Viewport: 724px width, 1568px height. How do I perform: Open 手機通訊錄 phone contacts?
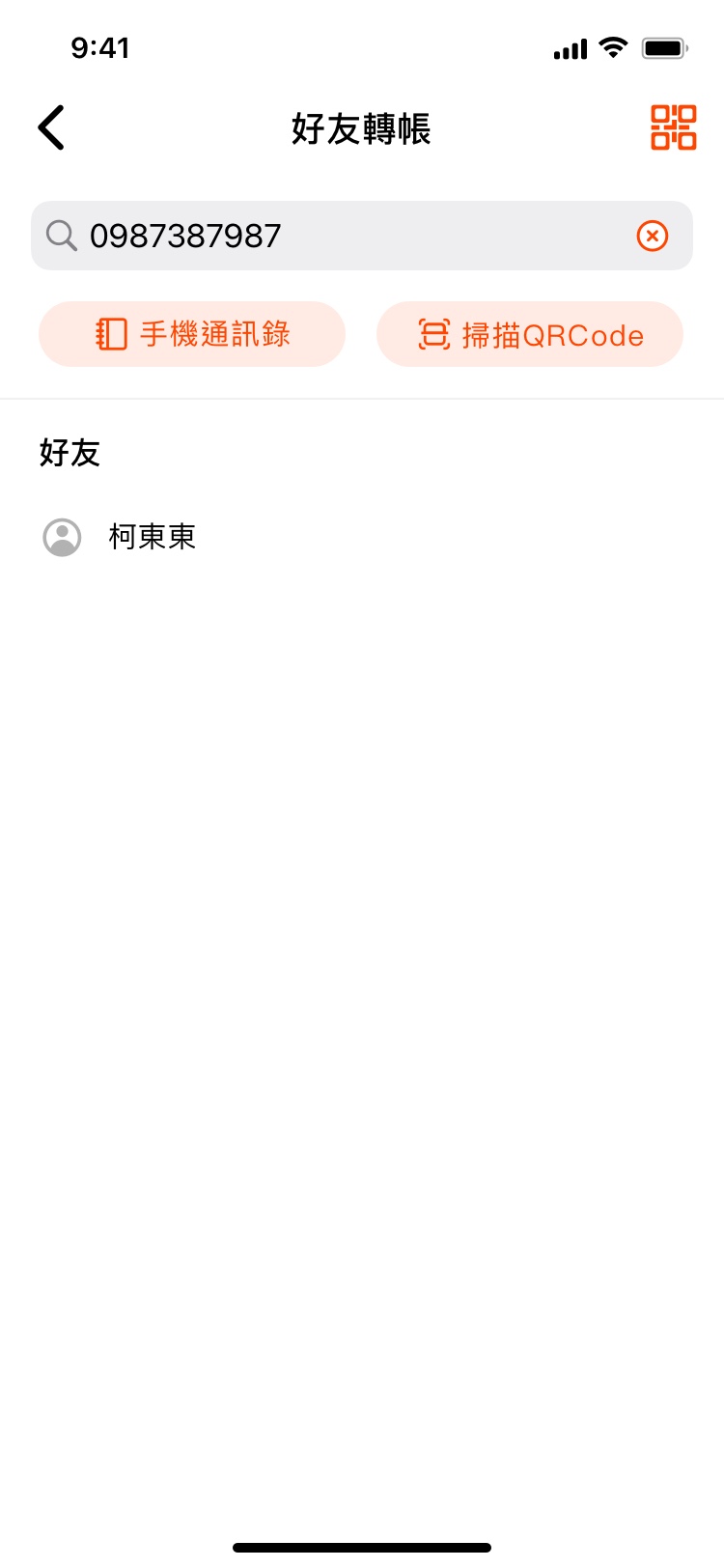point(192,334)
